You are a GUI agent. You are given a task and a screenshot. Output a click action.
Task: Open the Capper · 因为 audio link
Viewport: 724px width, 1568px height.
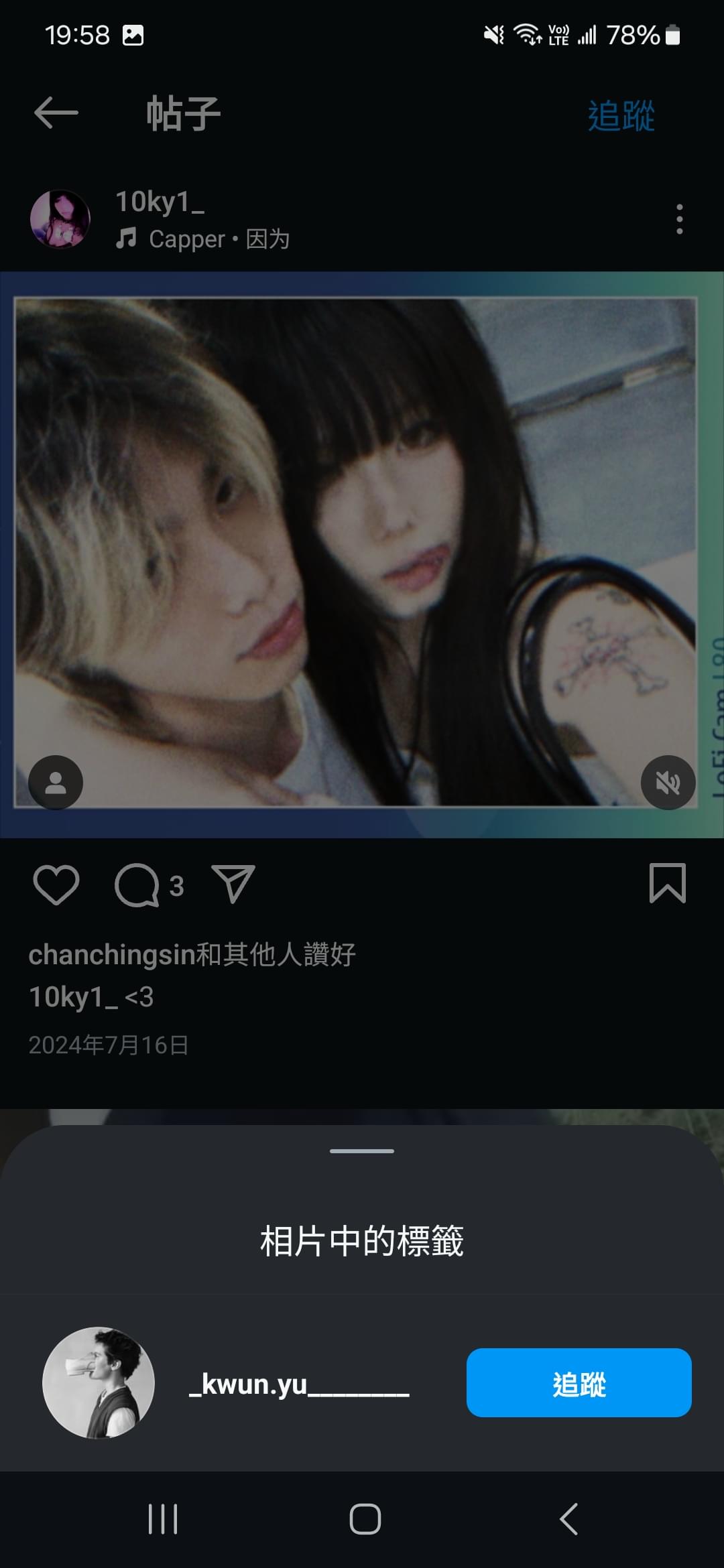click(x=204, y=239)
